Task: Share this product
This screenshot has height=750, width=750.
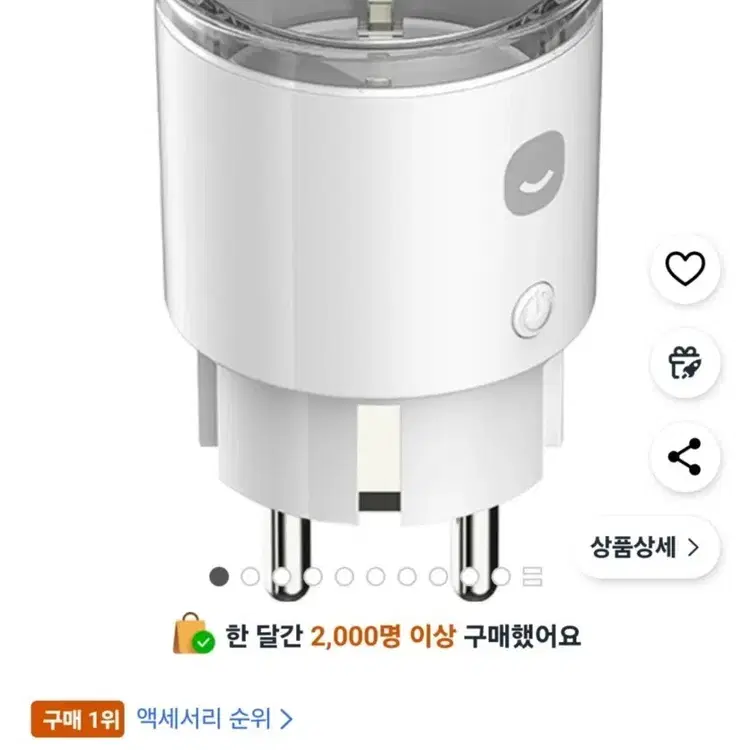Action: 685,457
